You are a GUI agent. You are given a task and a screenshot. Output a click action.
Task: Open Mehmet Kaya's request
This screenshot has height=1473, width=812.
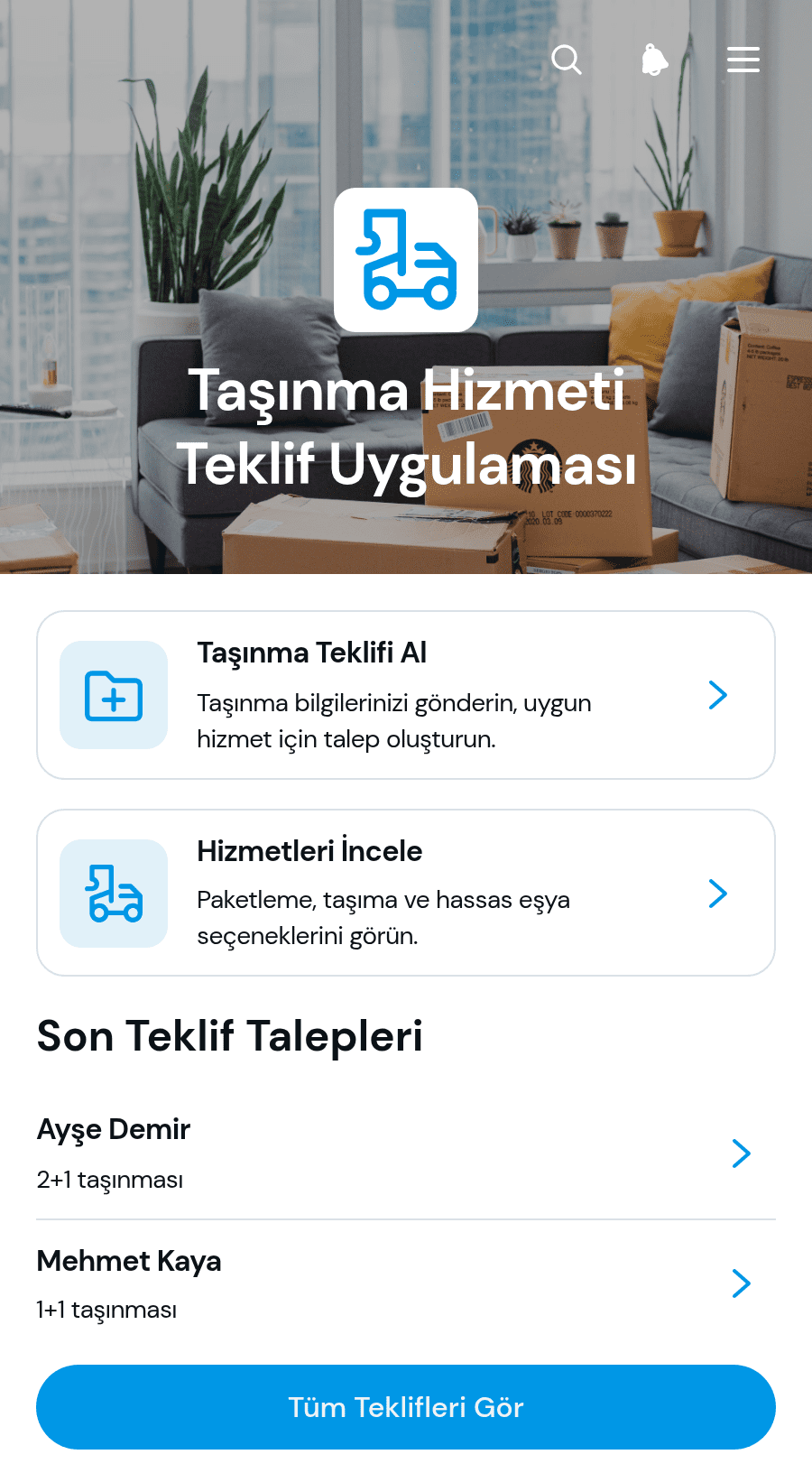pyautogui.click(x=406, y=1283)
